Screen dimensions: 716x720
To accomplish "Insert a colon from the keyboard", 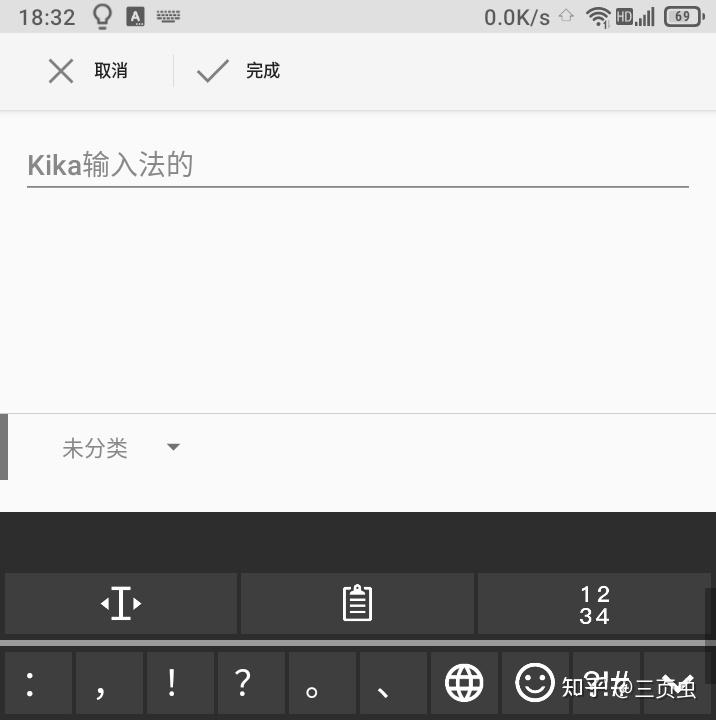I will (x=30, y=684).
